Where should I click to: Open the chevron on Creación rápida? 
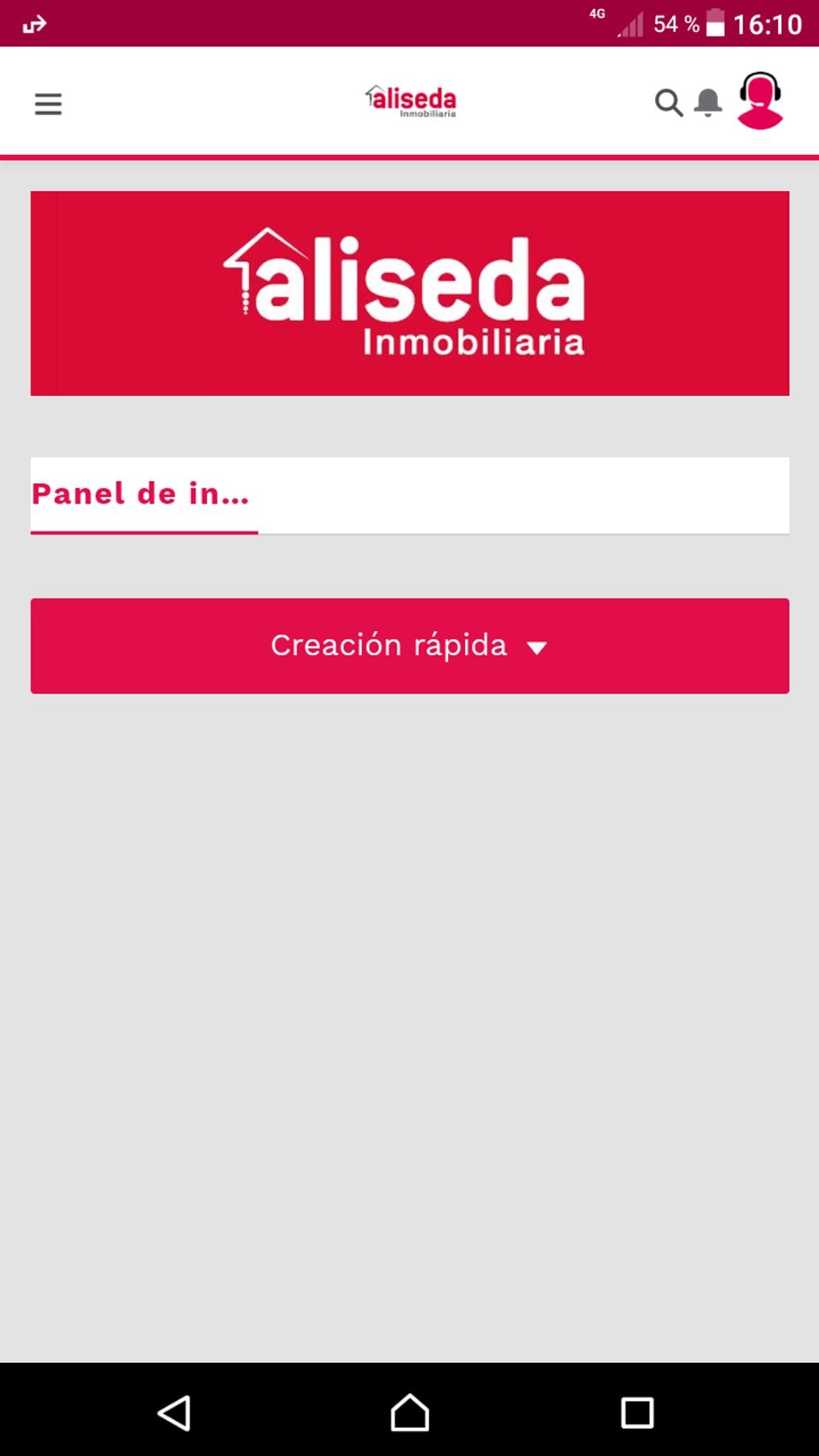538,646
